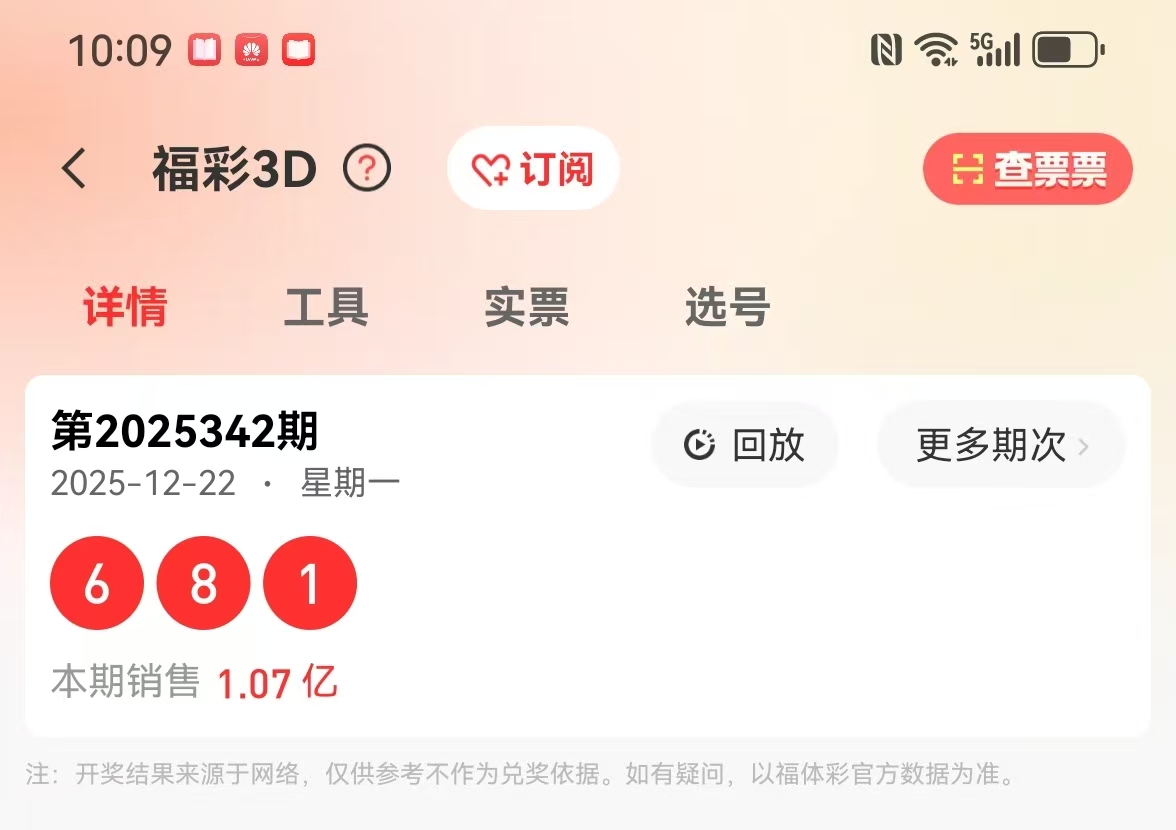Open the help question mark beside 福彩3D
Viewport: 1176px width, 830px height.
367,169
